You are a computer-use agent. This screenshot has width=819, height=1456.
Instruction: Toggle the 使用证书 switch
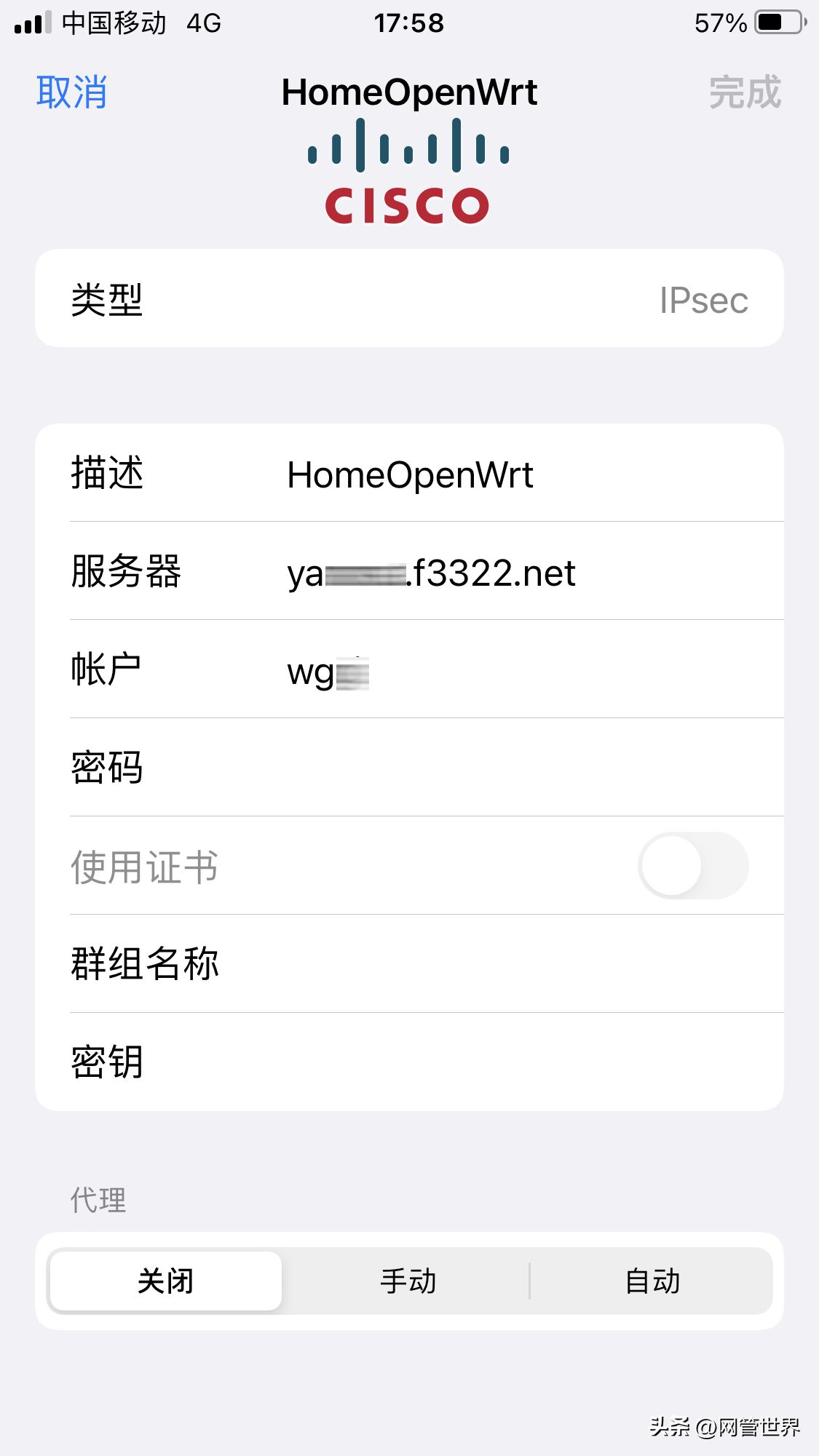(x=693, y=865)
